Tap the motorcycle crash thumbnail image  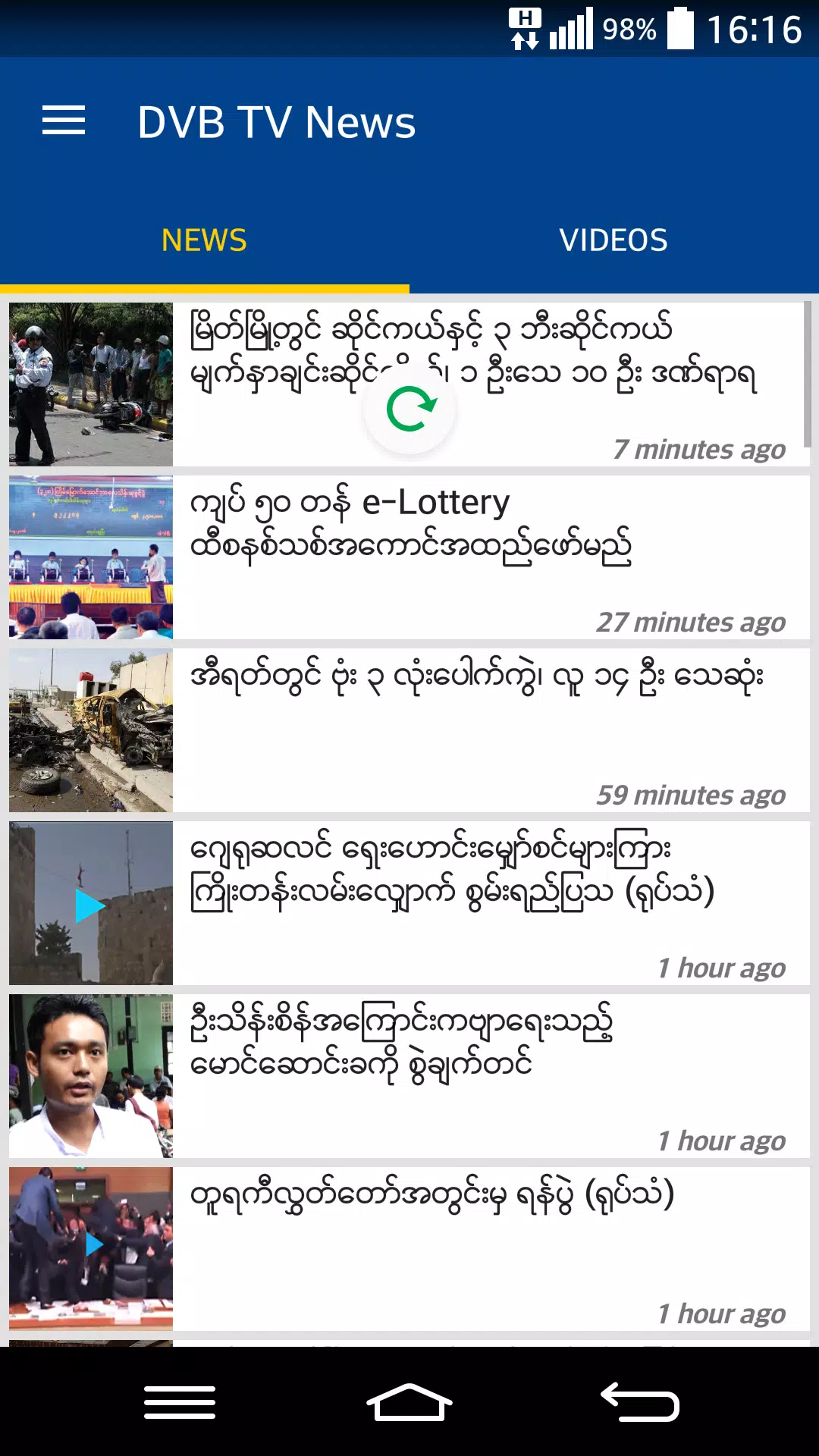[90, 383]
